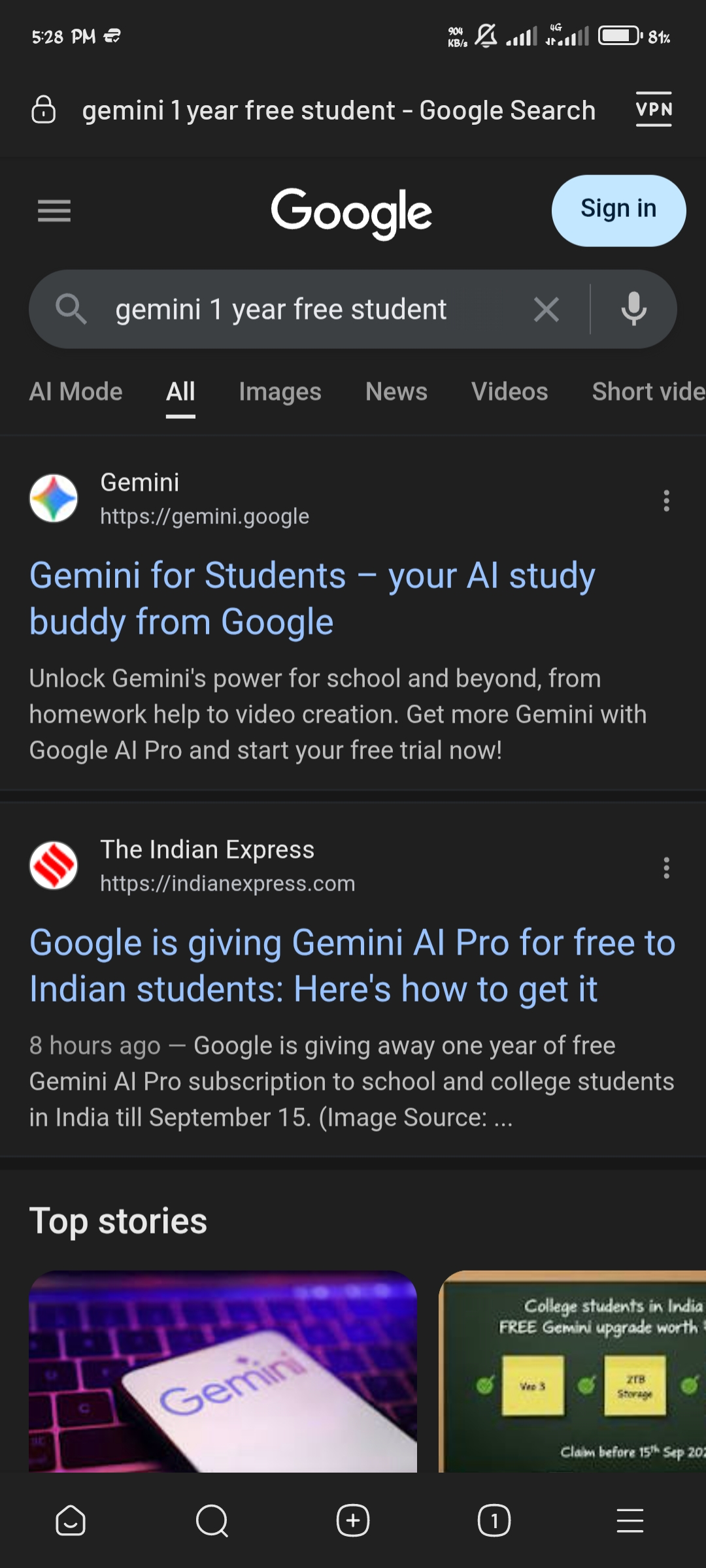Open the Gemini for Students result
The width and height of the screenshot is (706, 1568).
pos(312,598)
